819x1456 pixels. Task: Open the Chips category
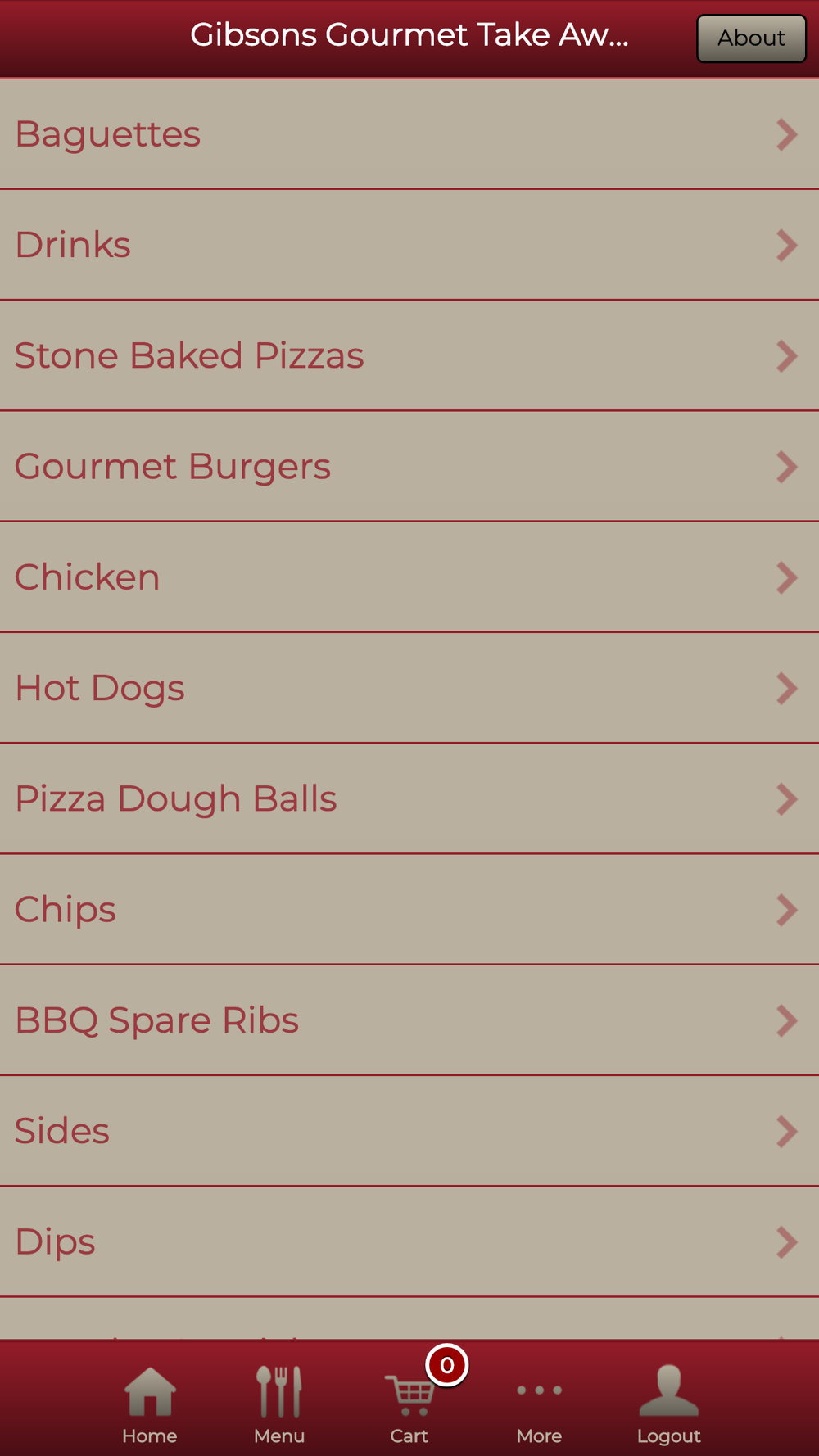(x=409, y=910)
